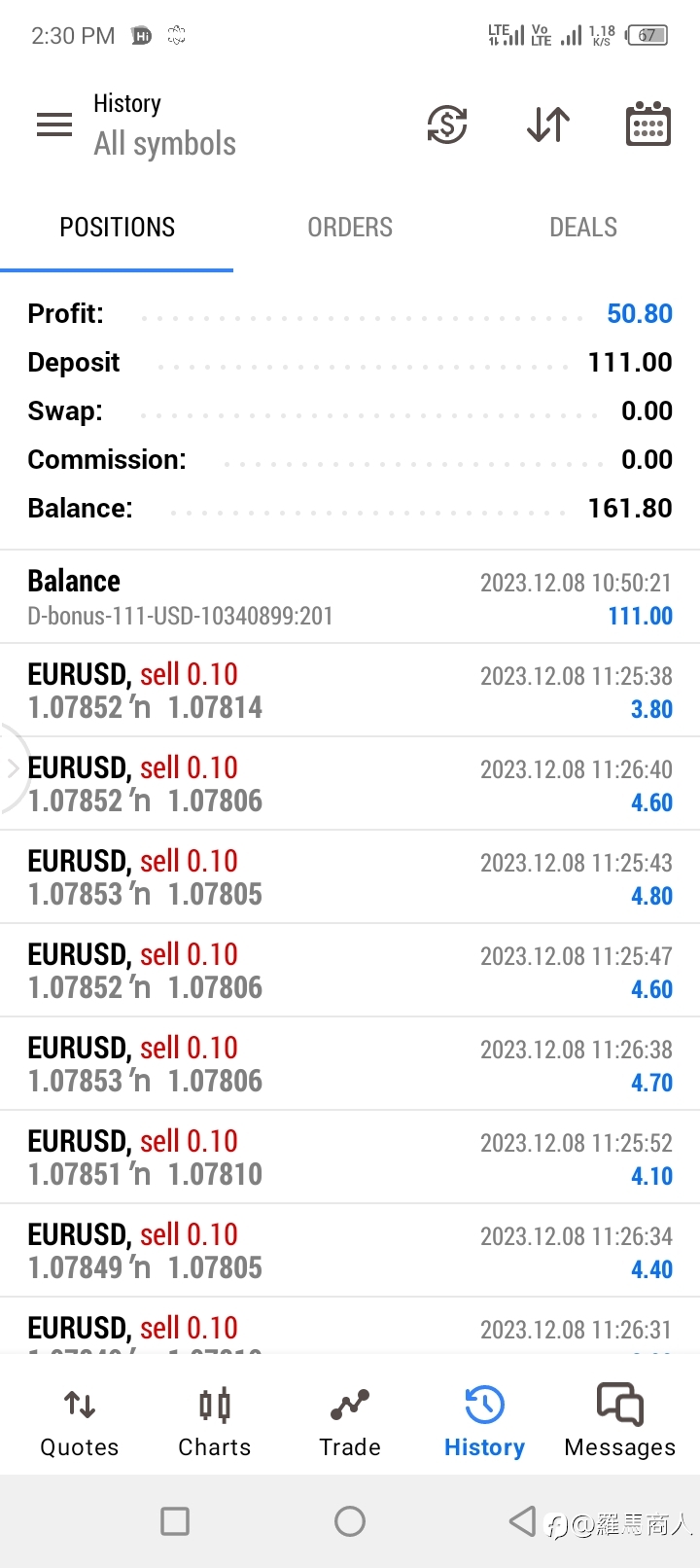Viewport: 700px width, 1568px height.
Task: Select the Positions tab
Action: point(117,228)
